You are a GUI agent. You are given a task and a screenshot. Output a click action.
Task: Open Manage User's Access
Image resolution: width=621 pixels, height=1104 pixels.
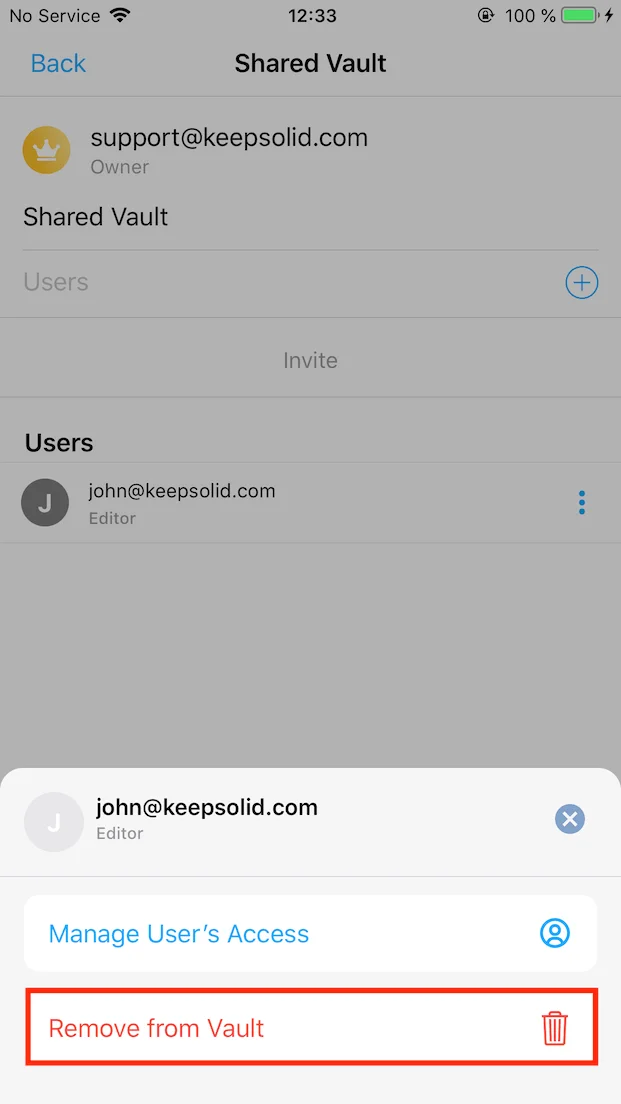pyautogui.click(x=310, y=934)
